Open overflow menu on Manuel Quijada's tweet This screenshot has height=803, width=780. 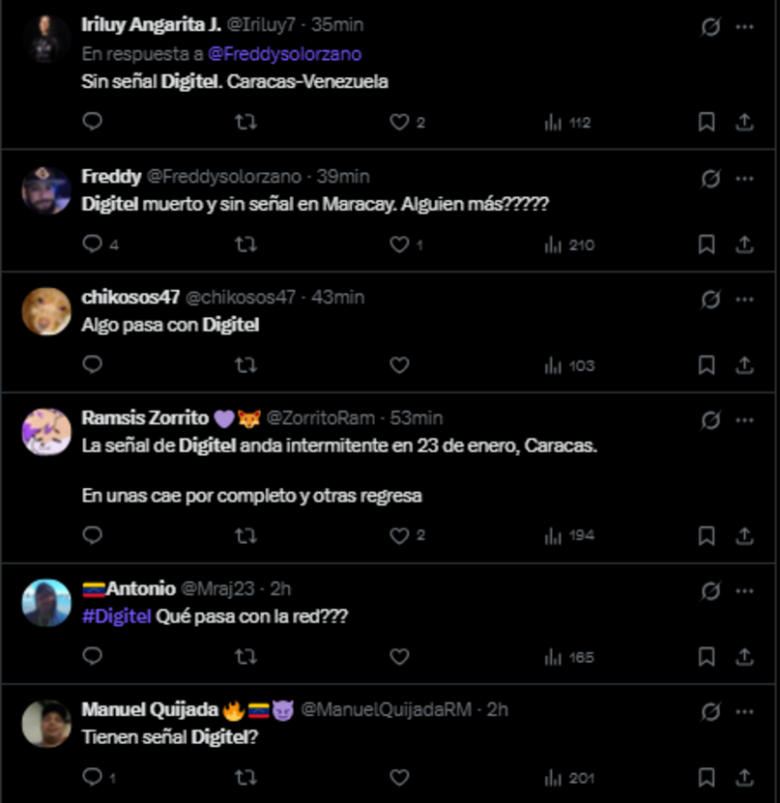click(744, 712)
